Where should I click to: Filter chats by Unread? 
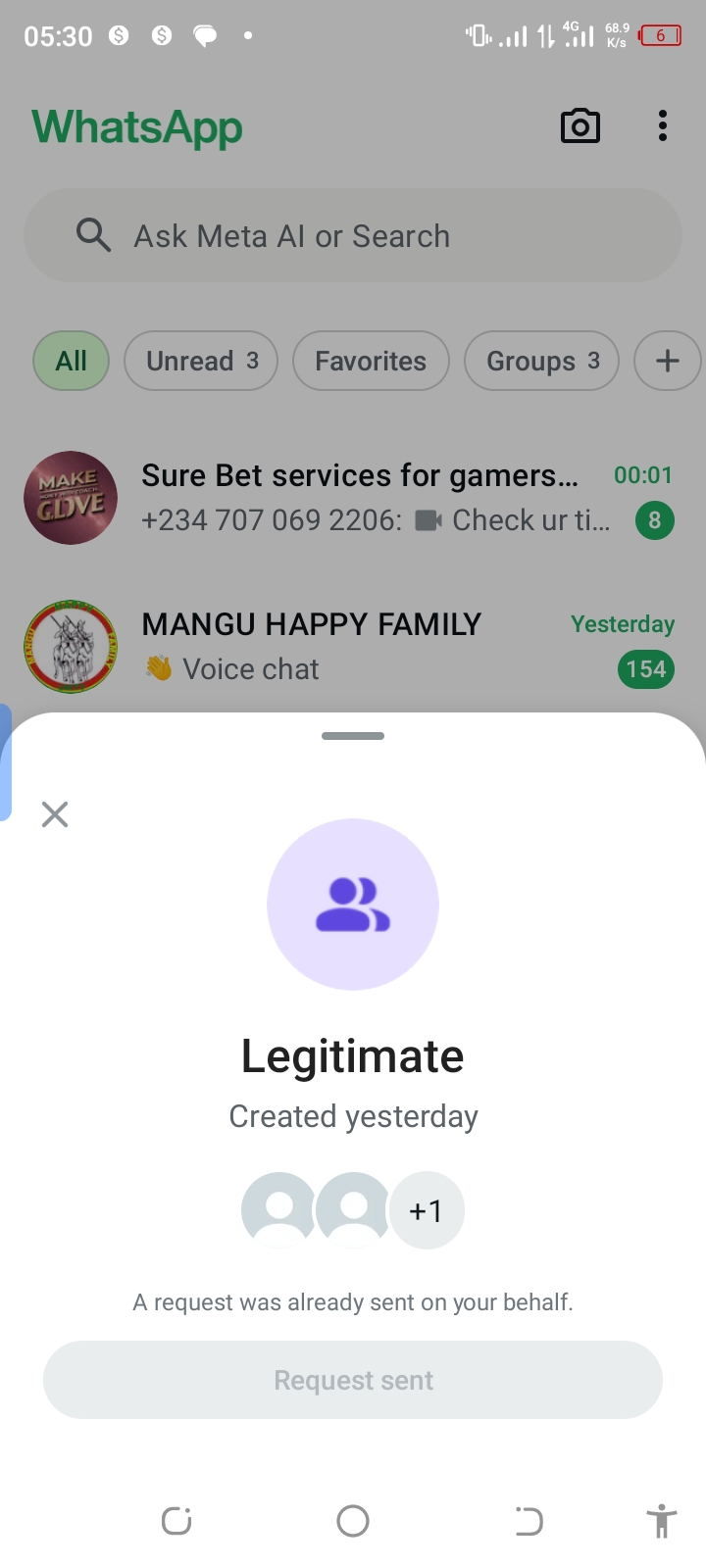pyautogui.click(x=201, y=361)
